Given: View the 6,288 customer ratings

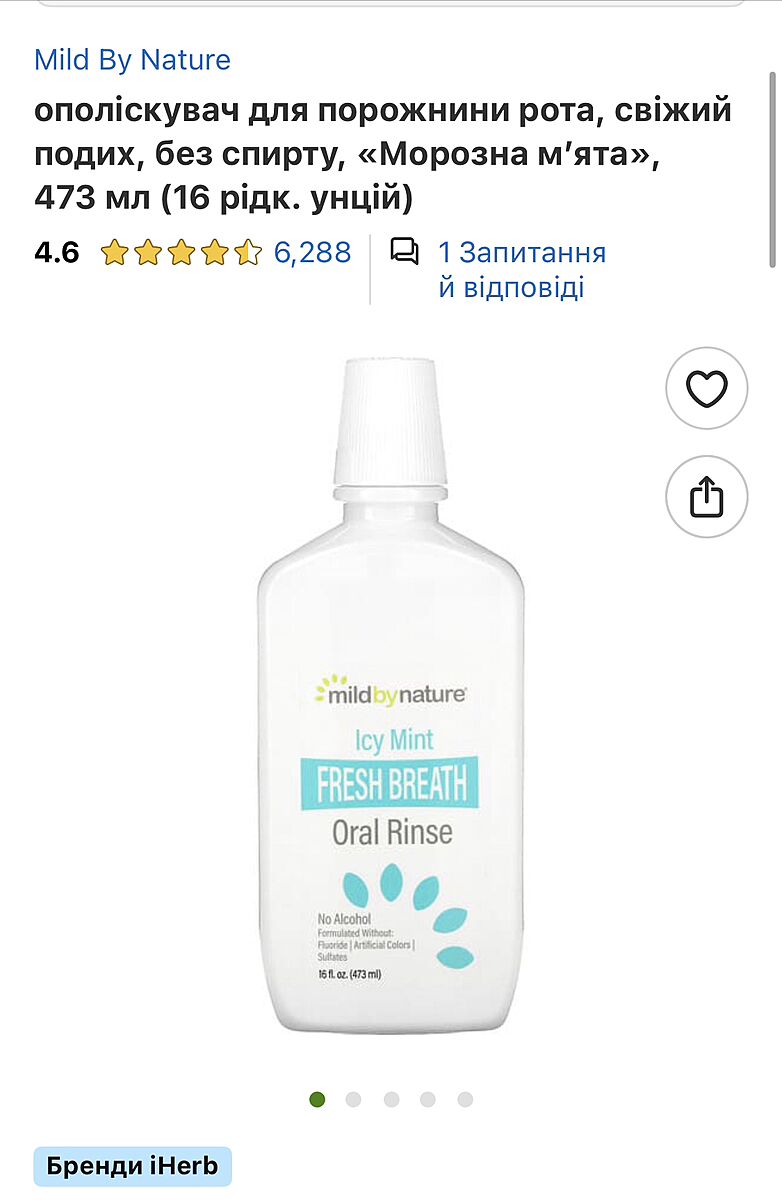Looking at the screenshot, I should 312,252.
